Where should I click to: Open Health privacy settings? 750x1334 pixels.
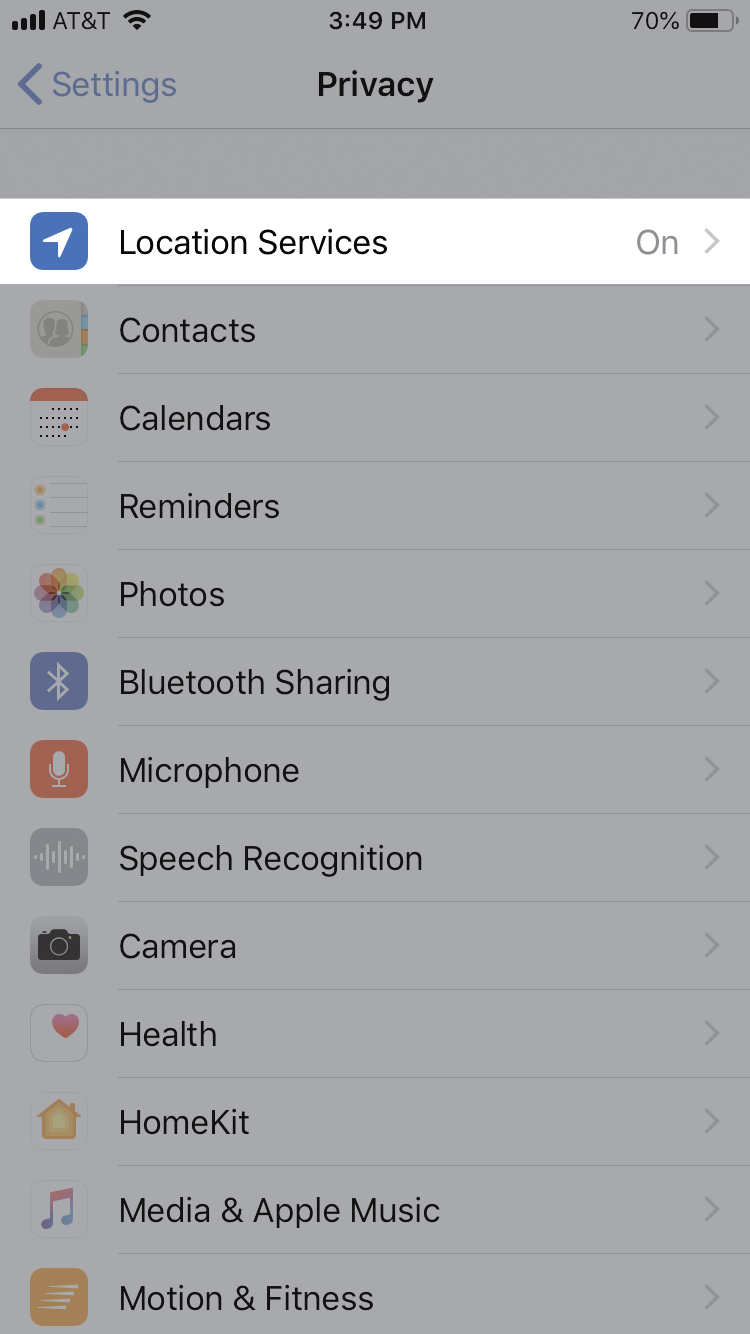375,1034
